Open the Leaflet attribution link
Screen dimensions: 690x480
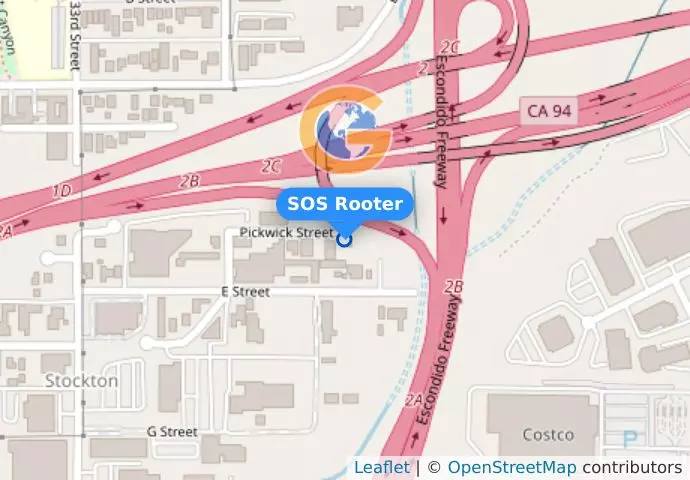(381, 467)
